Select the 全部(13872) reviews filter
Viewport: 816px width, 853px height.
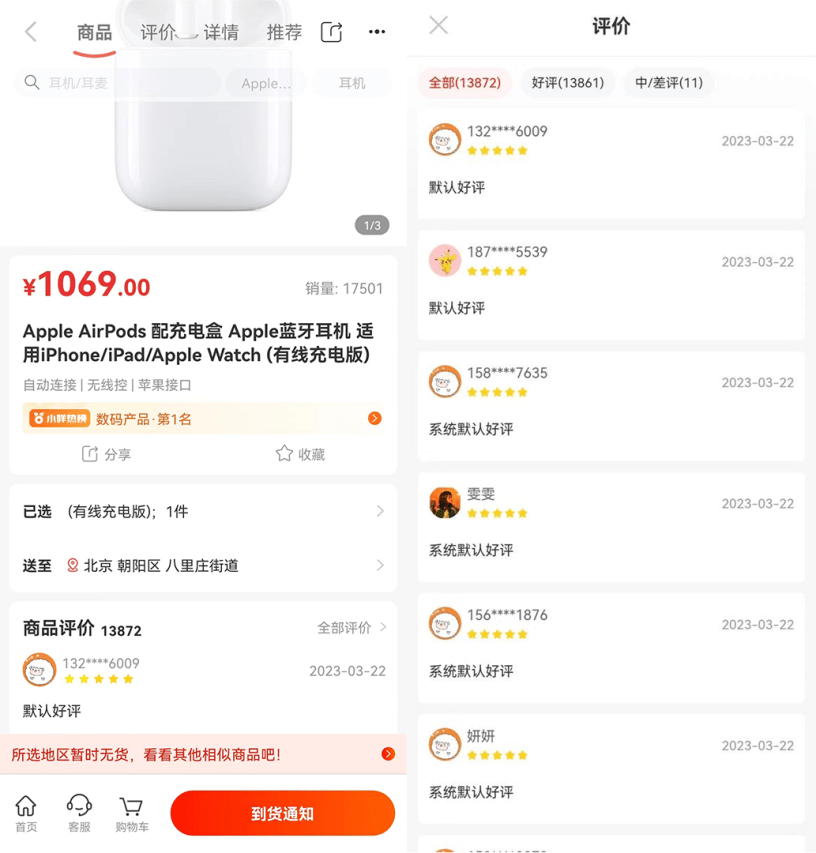(464, 83)
